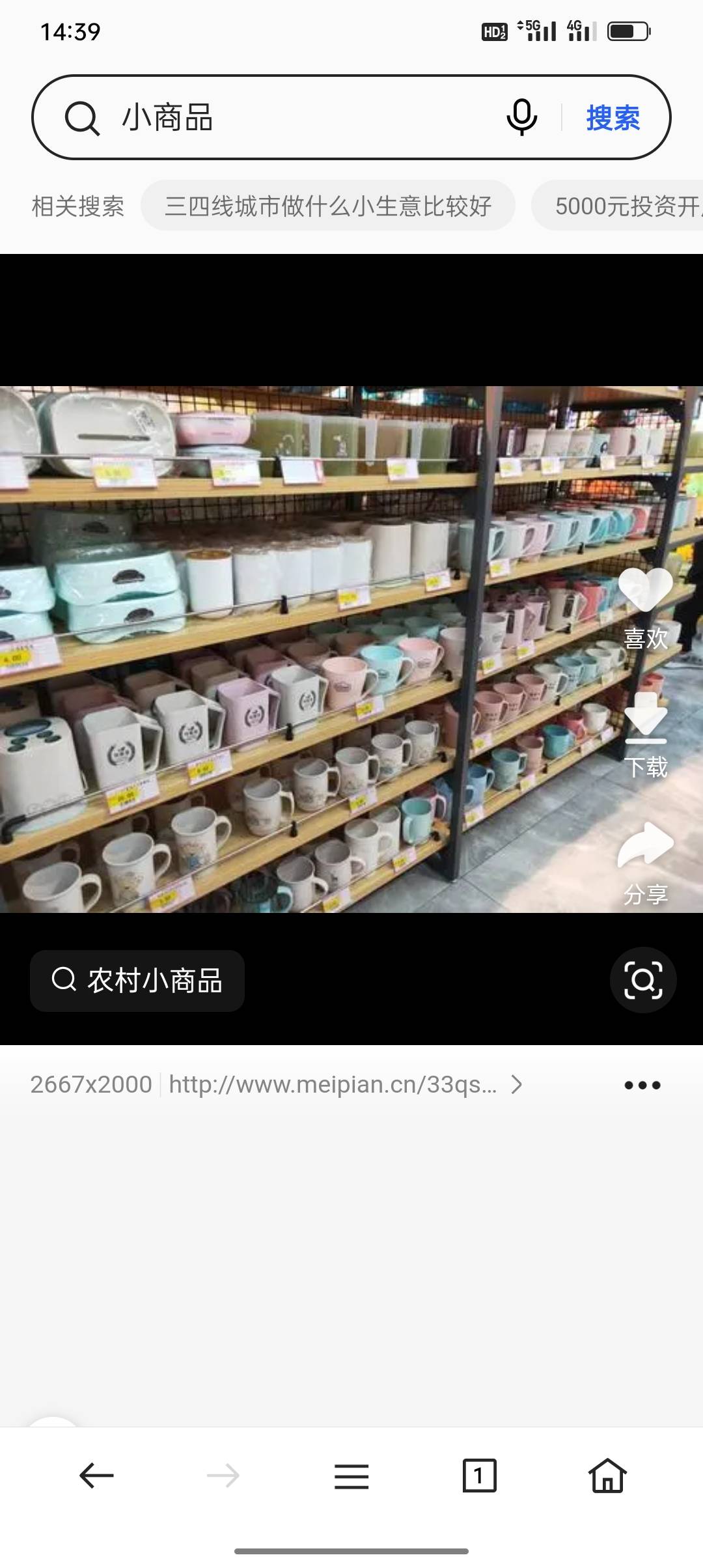Select the 5000元投资开 related search chip

(x=618, y=206)
